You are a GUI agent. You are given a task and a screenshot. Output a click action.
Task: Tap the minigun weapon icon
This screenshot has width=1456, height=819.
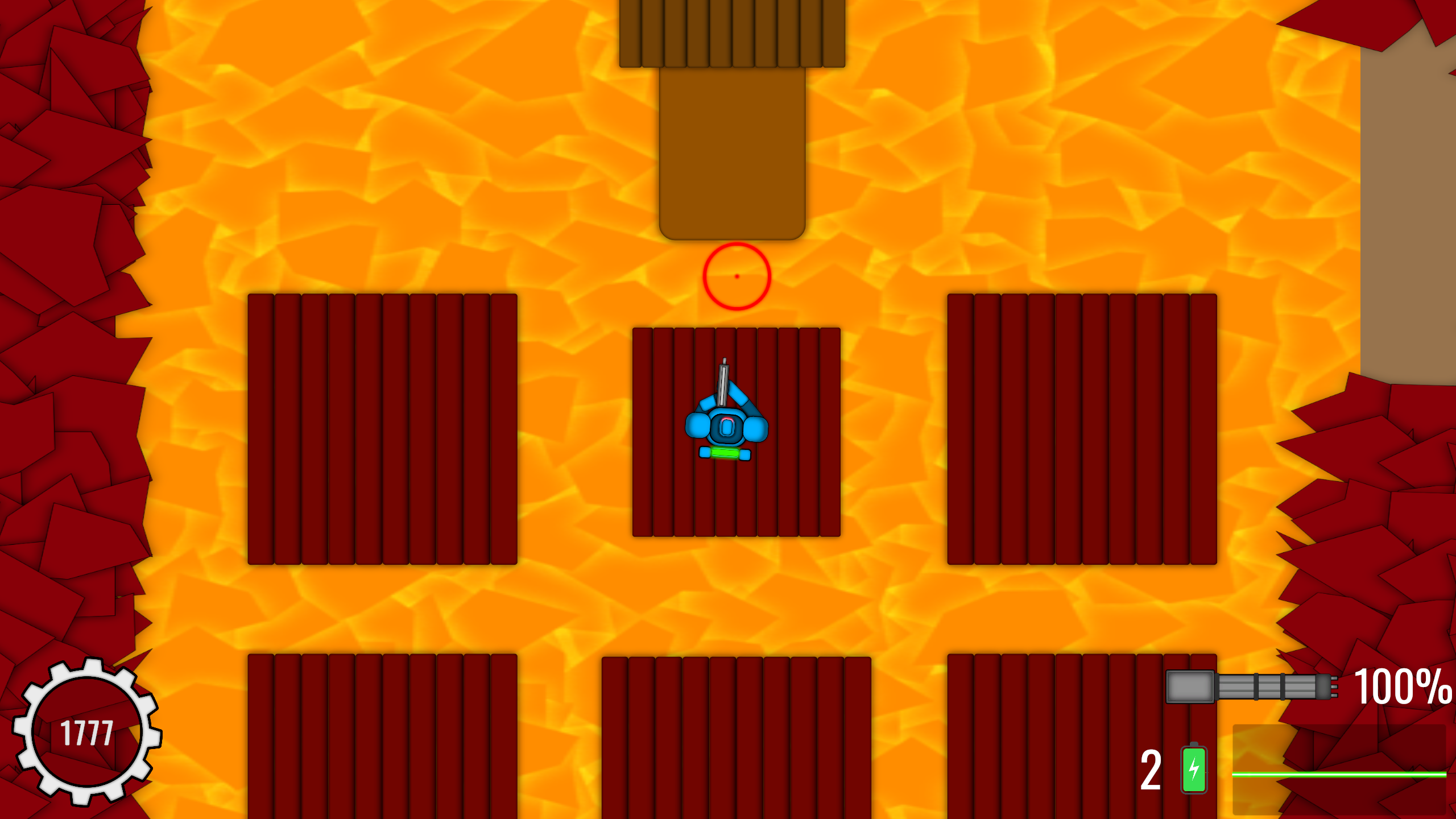[x=1251, y=686]
